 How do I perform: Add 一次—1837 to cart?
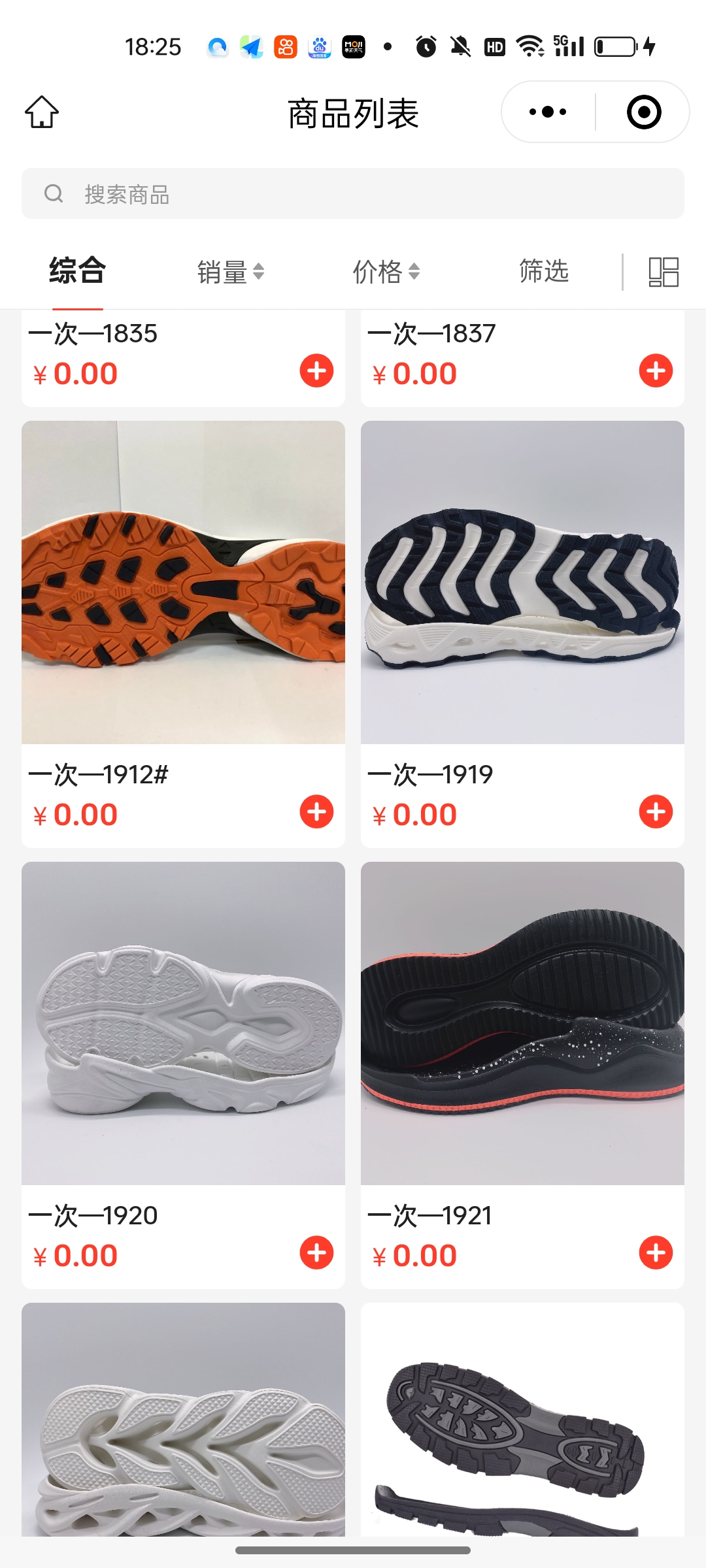pos(656,371)
